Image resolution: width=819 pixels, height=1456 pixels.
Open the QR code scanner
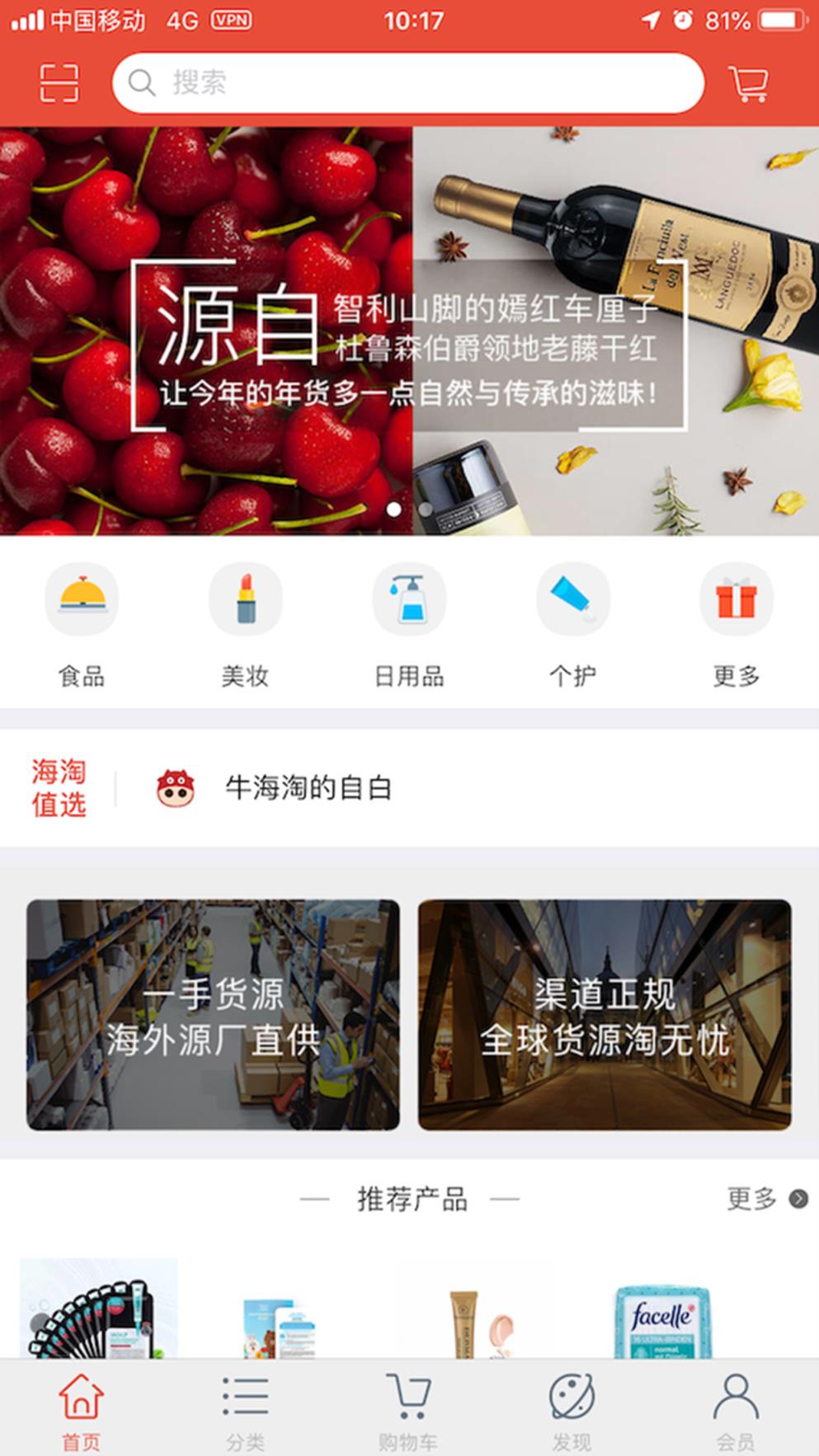coord(59,80)
